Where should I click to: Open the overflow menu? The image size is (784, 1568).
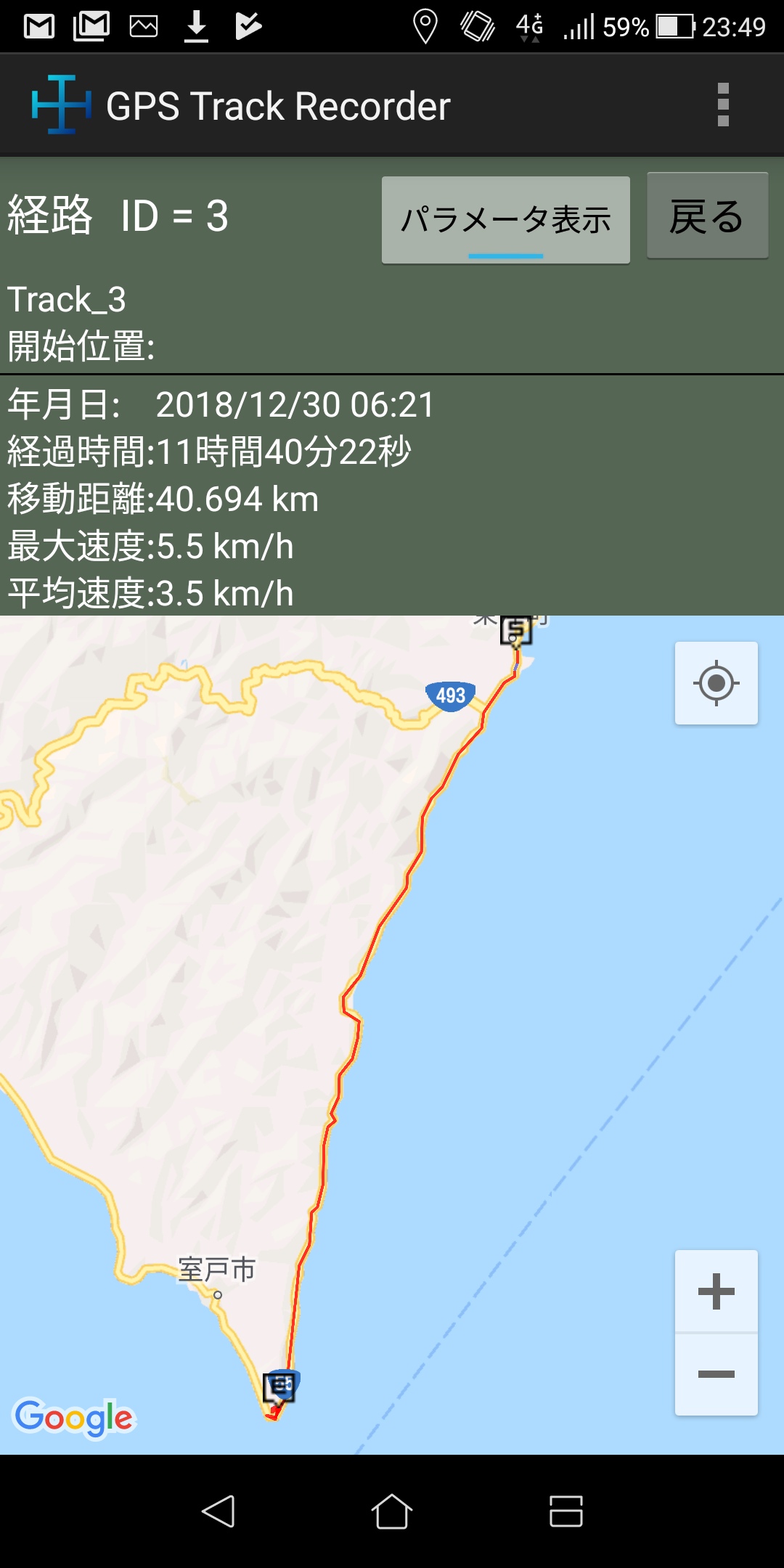(722, 105)
